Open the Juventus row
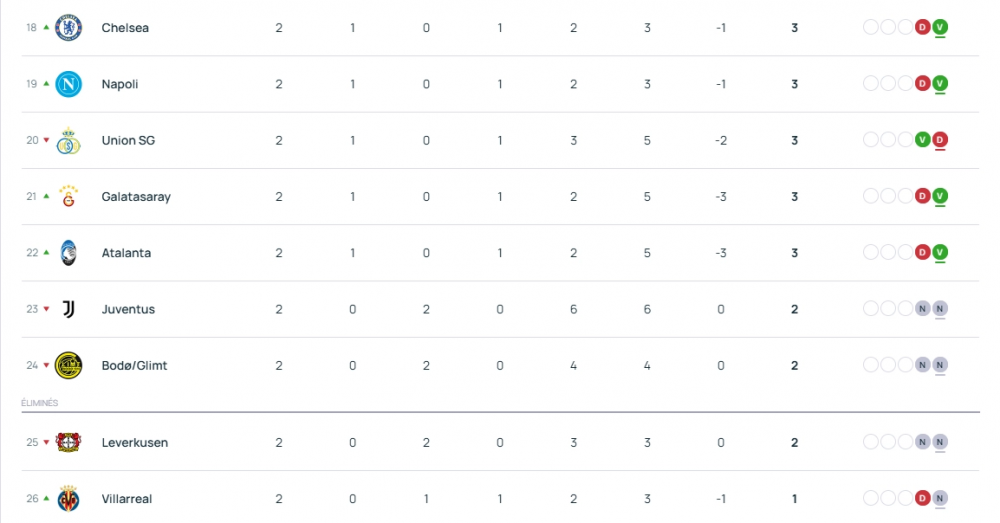Image resolution: width=1000 pixels, height=523 pixels. [x=128, y=309]
